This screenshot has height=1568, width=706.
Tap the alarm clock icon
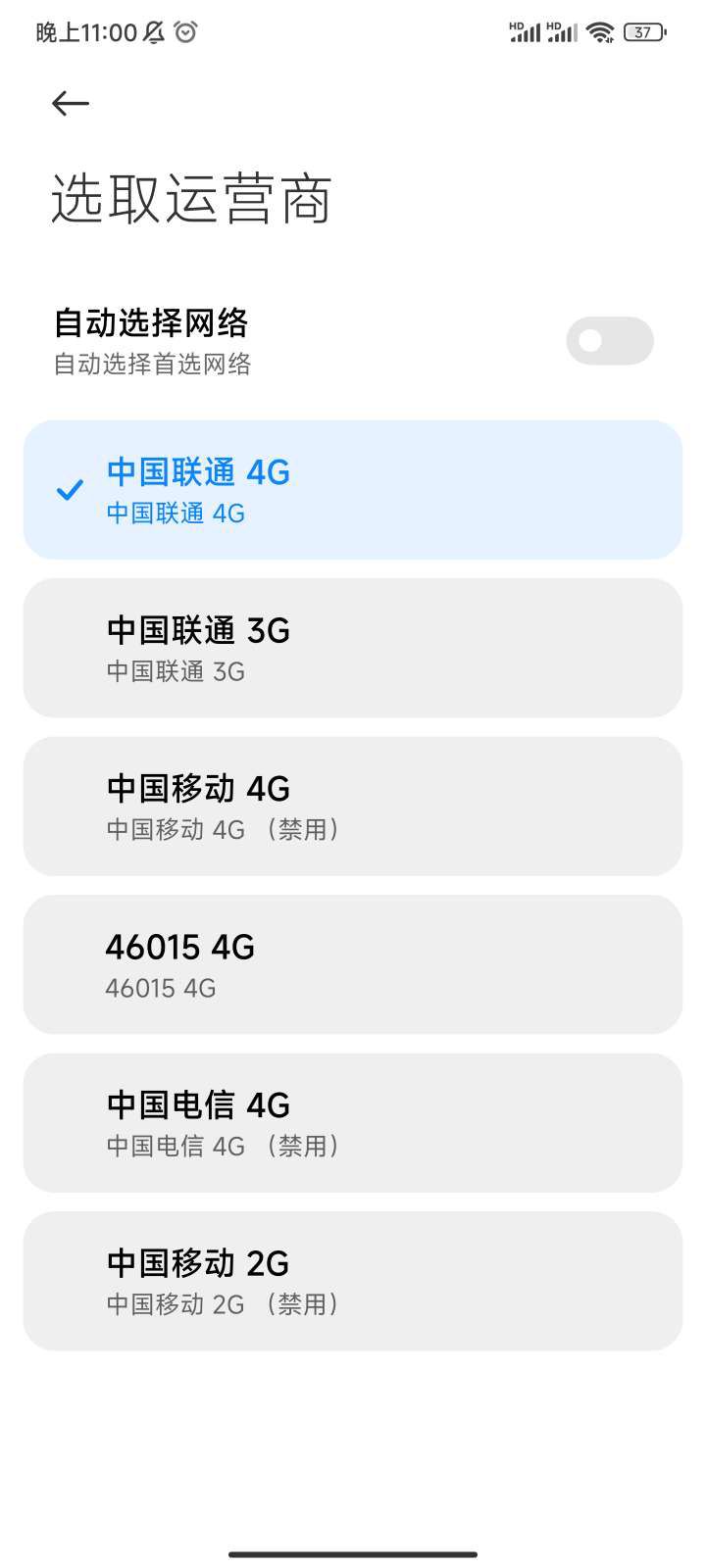click(x=187, y=32)
